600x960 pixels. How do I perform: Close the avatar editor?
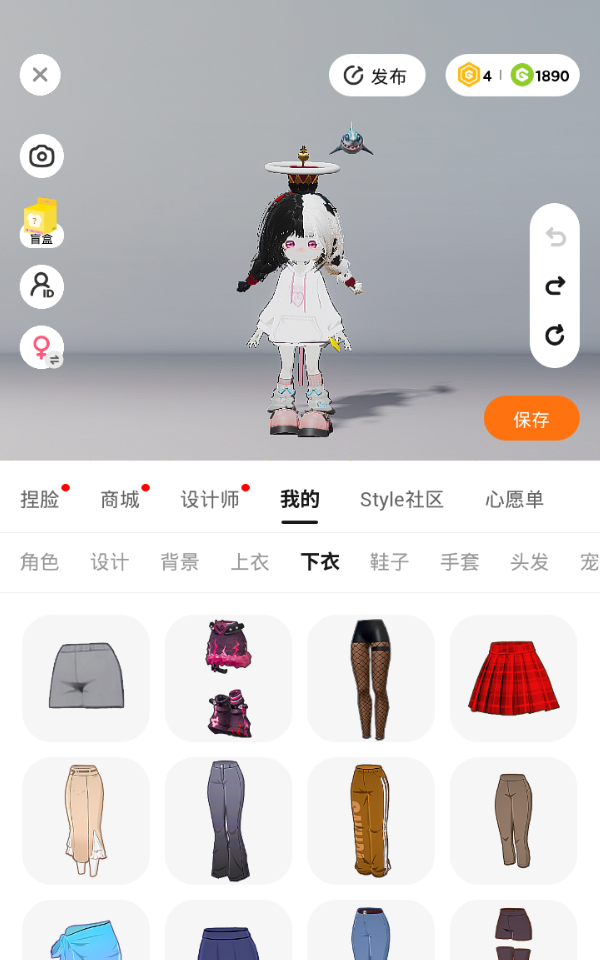40,75
